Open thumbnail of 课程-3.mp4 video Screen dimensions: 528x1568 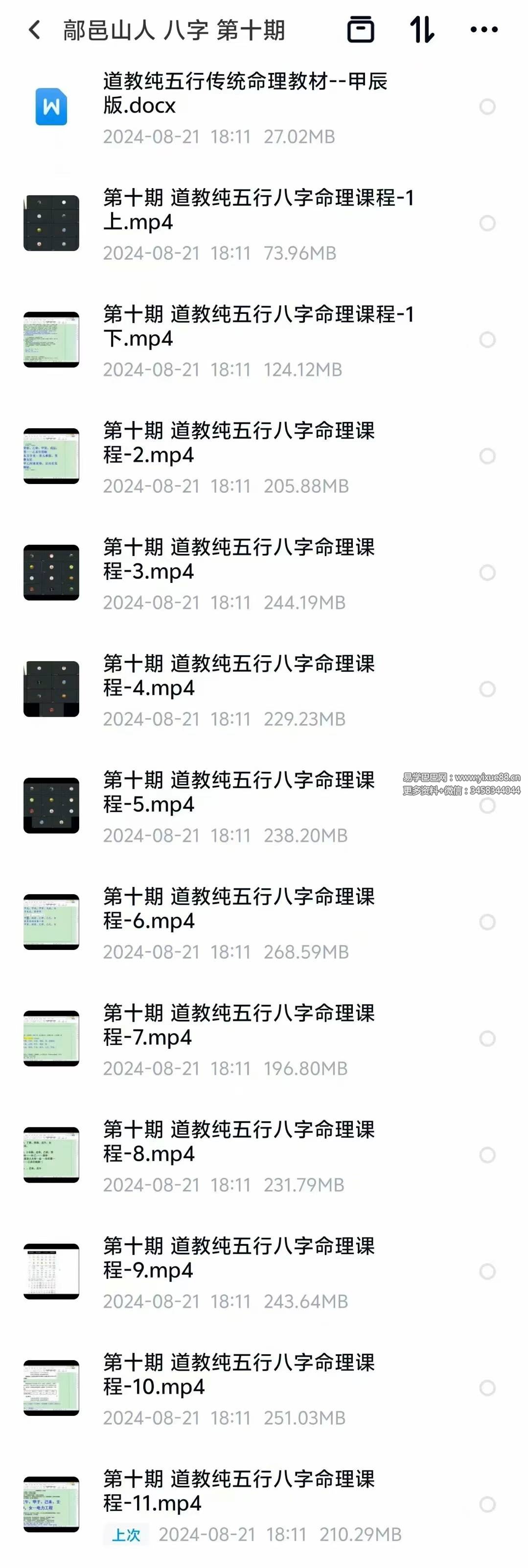(52, 571)
